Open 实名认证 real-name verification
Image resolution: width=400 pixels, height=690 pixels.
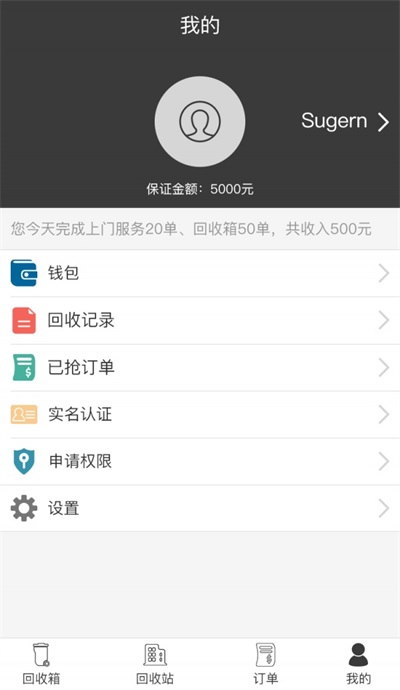[x=200, y=415]
